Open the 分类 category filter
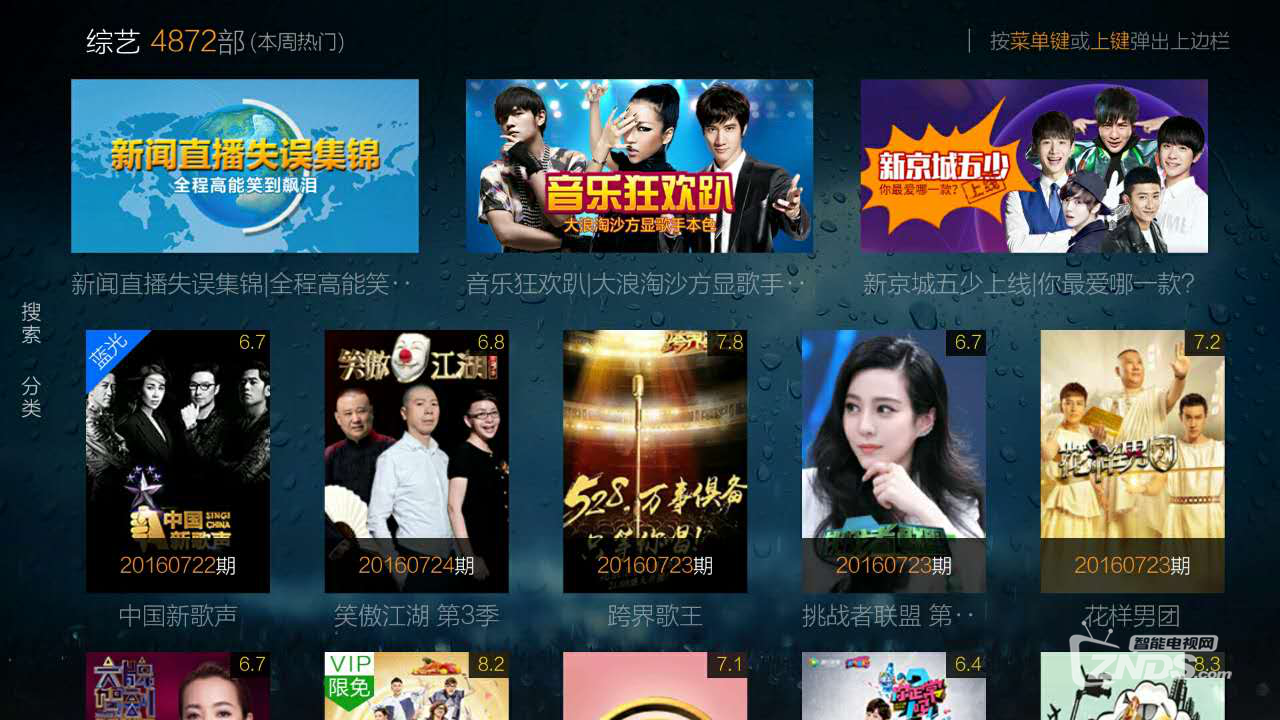This screenshot has width=1280, height=720. click(32, 397)
